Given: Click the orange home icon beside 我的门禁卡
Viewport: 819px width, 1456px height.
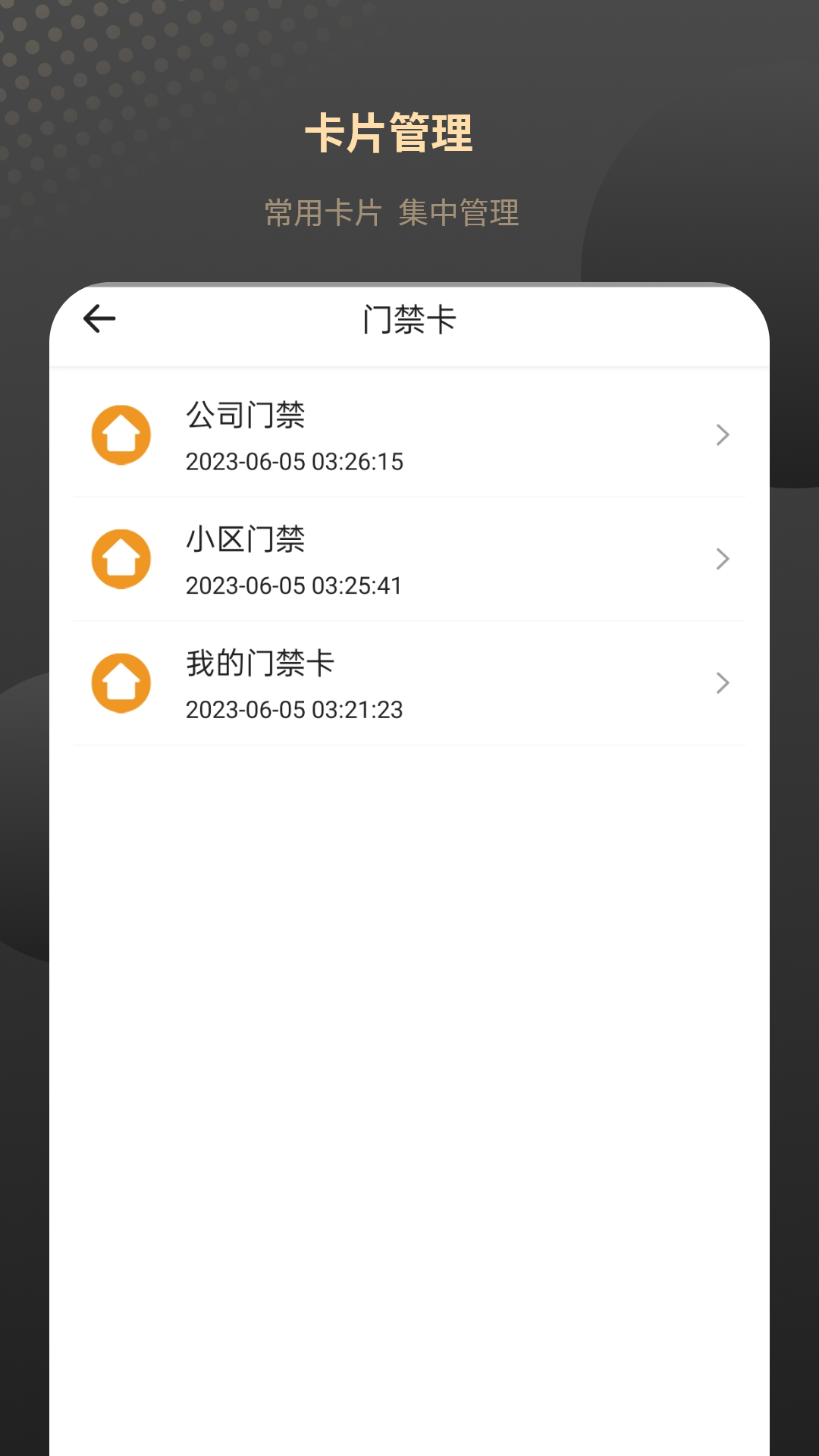Looking at the screenshot, I should [x=121, y=683].
